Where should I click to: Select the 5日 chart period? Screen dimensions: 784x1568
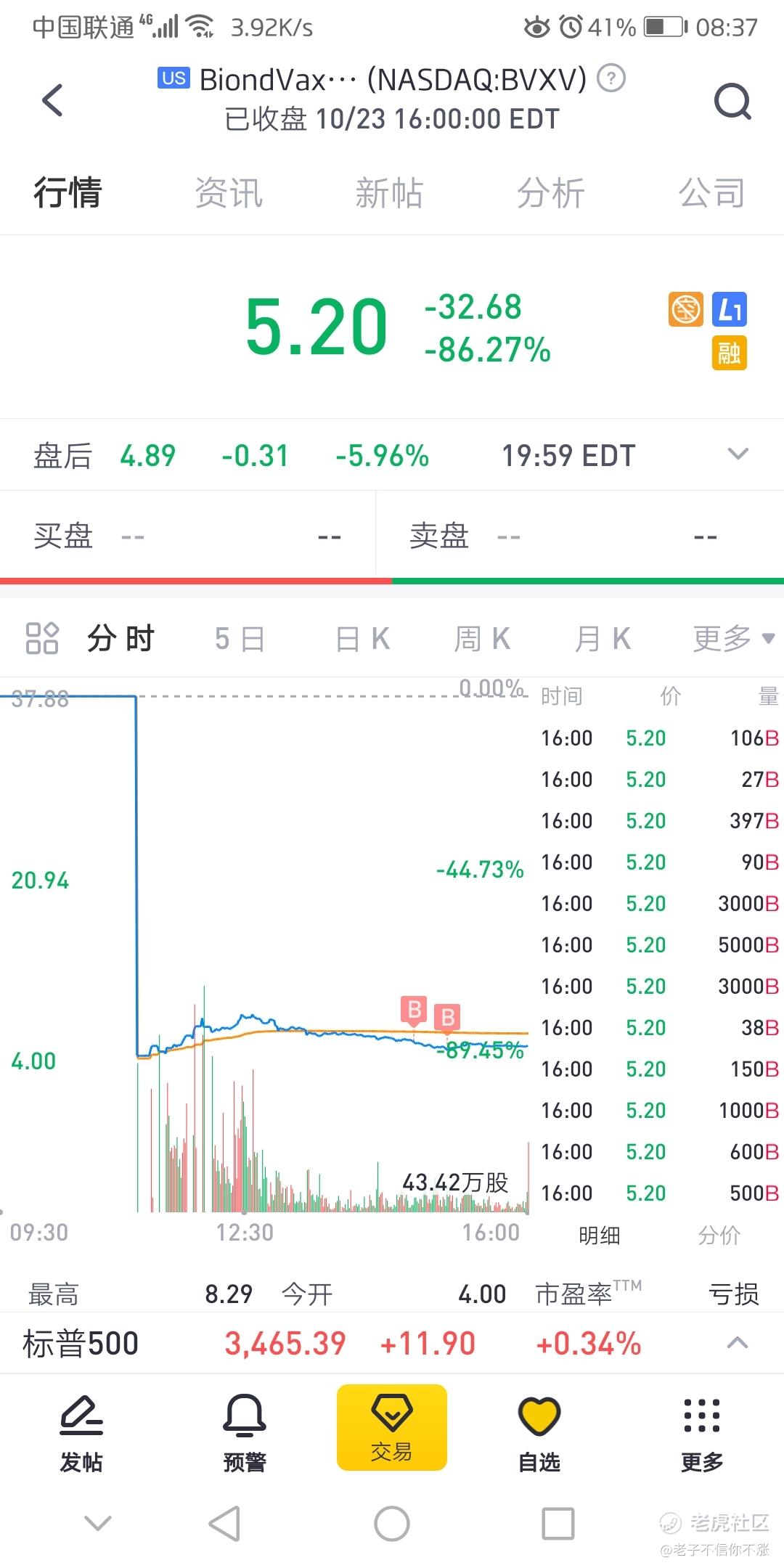click(240, 640)
